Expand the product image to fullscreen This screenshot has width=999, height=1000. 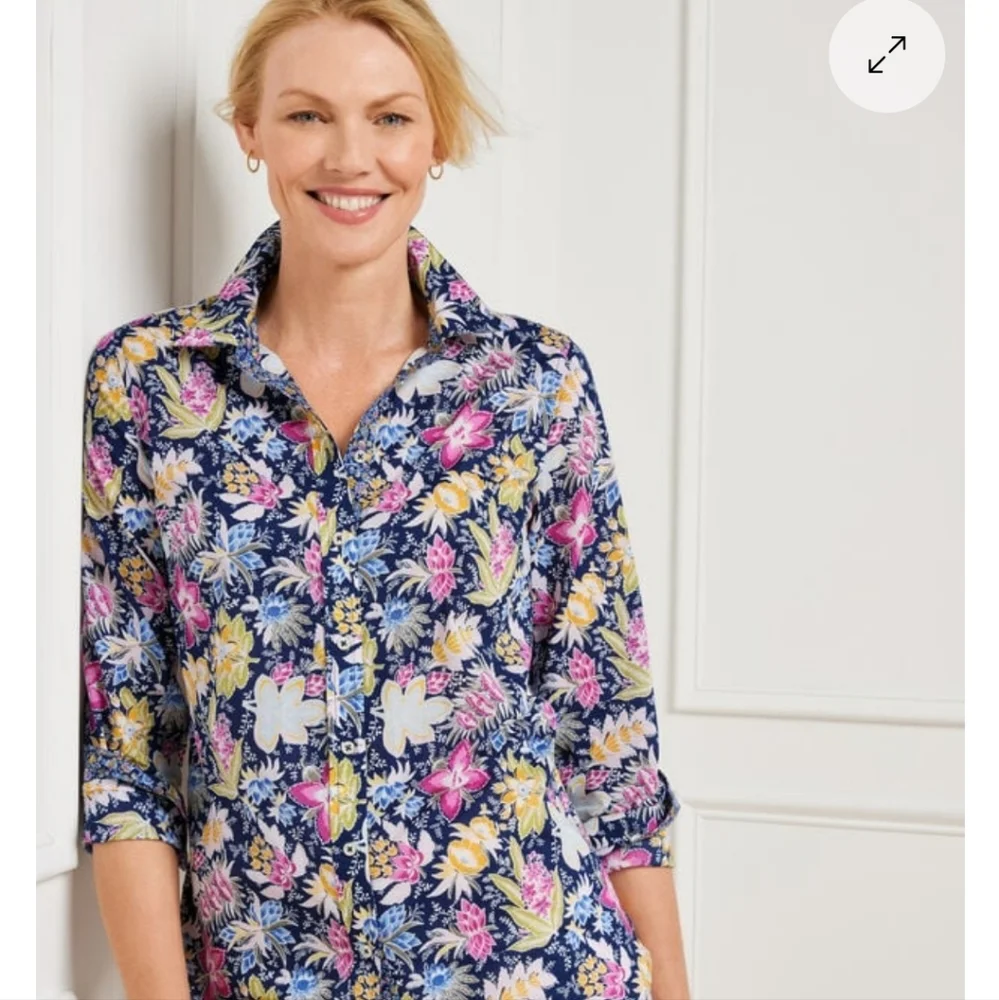[886, 55]
